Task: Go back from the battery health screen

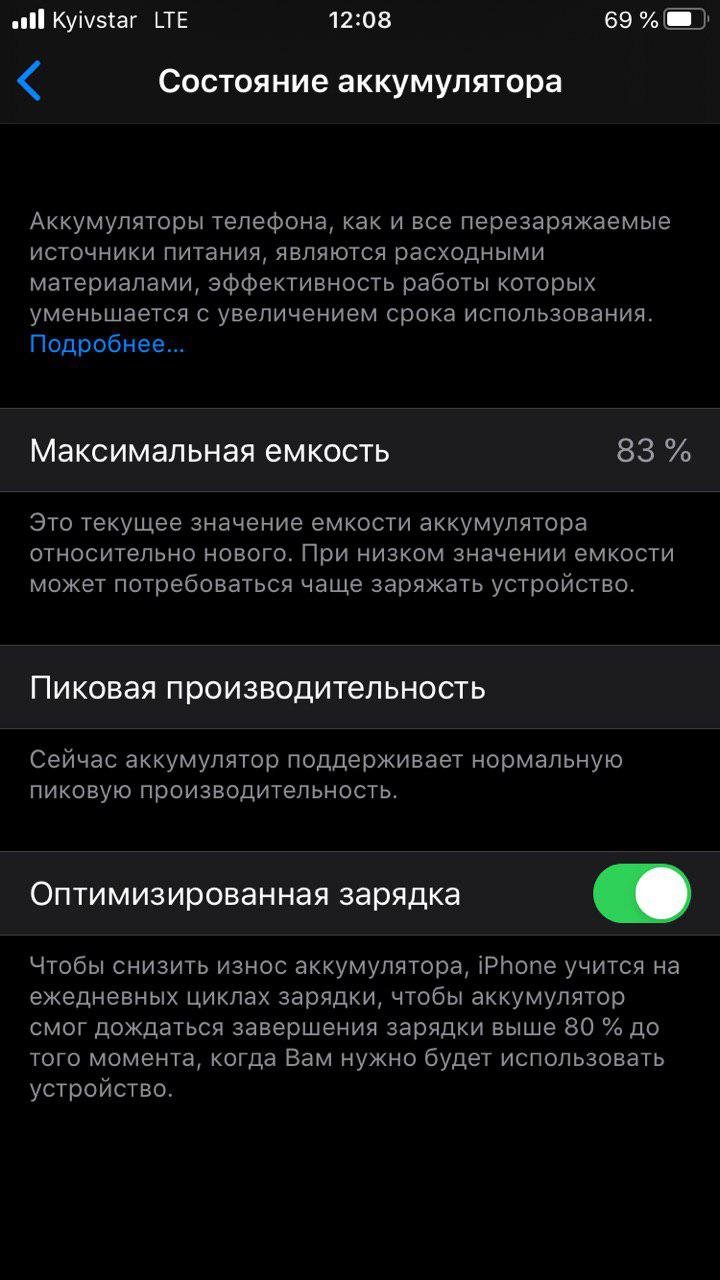Action: (x=30, y=81)
